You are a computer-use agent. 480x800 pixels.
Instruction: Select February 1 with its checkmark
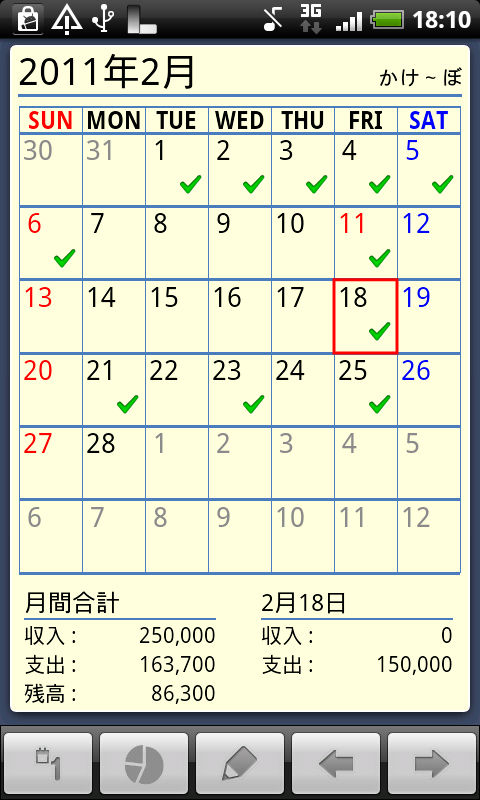click(177, 169)
